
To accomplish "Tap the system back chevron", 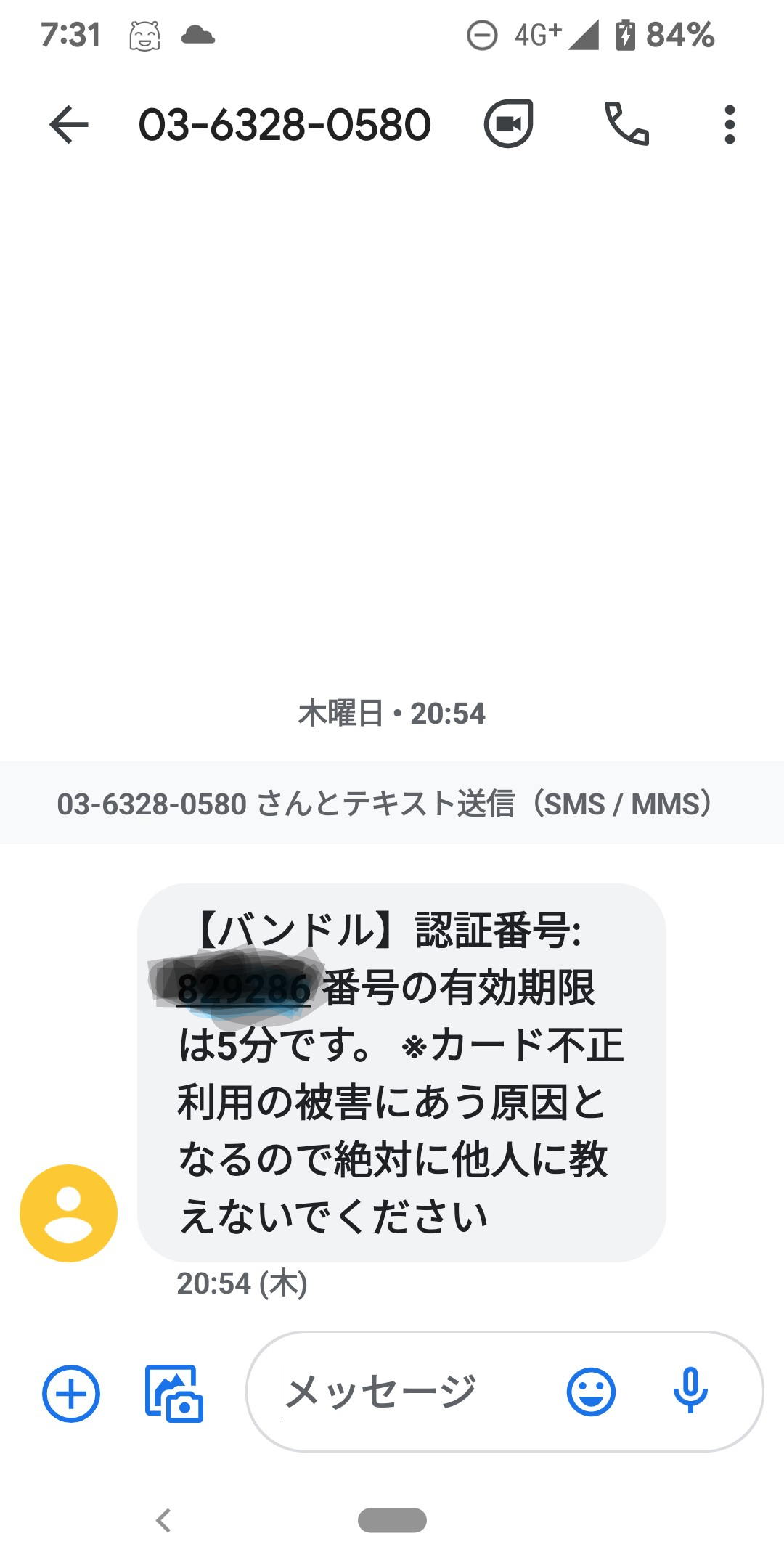I will [x=164, y=1520].
